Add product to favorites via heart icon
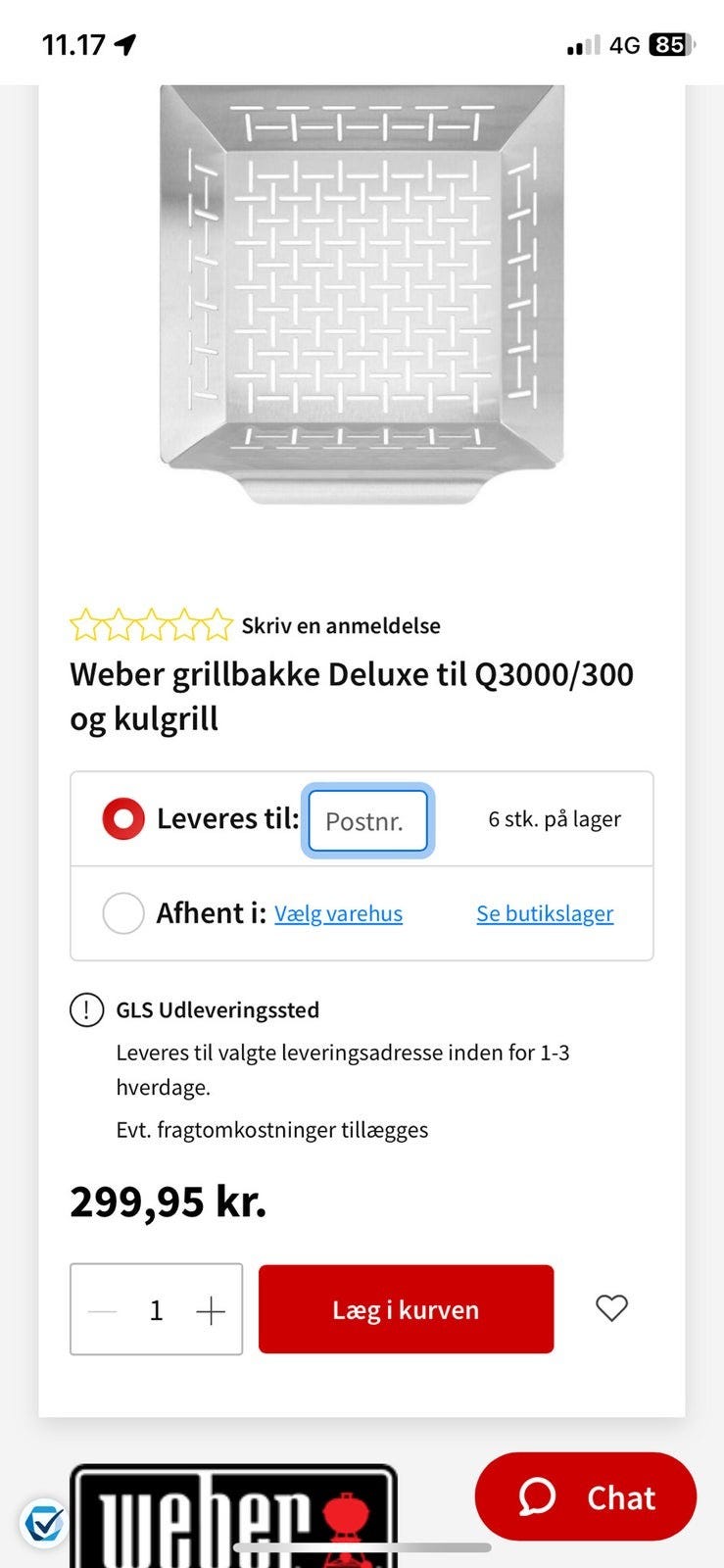The image size is (724, 1568). [612, 1308]
